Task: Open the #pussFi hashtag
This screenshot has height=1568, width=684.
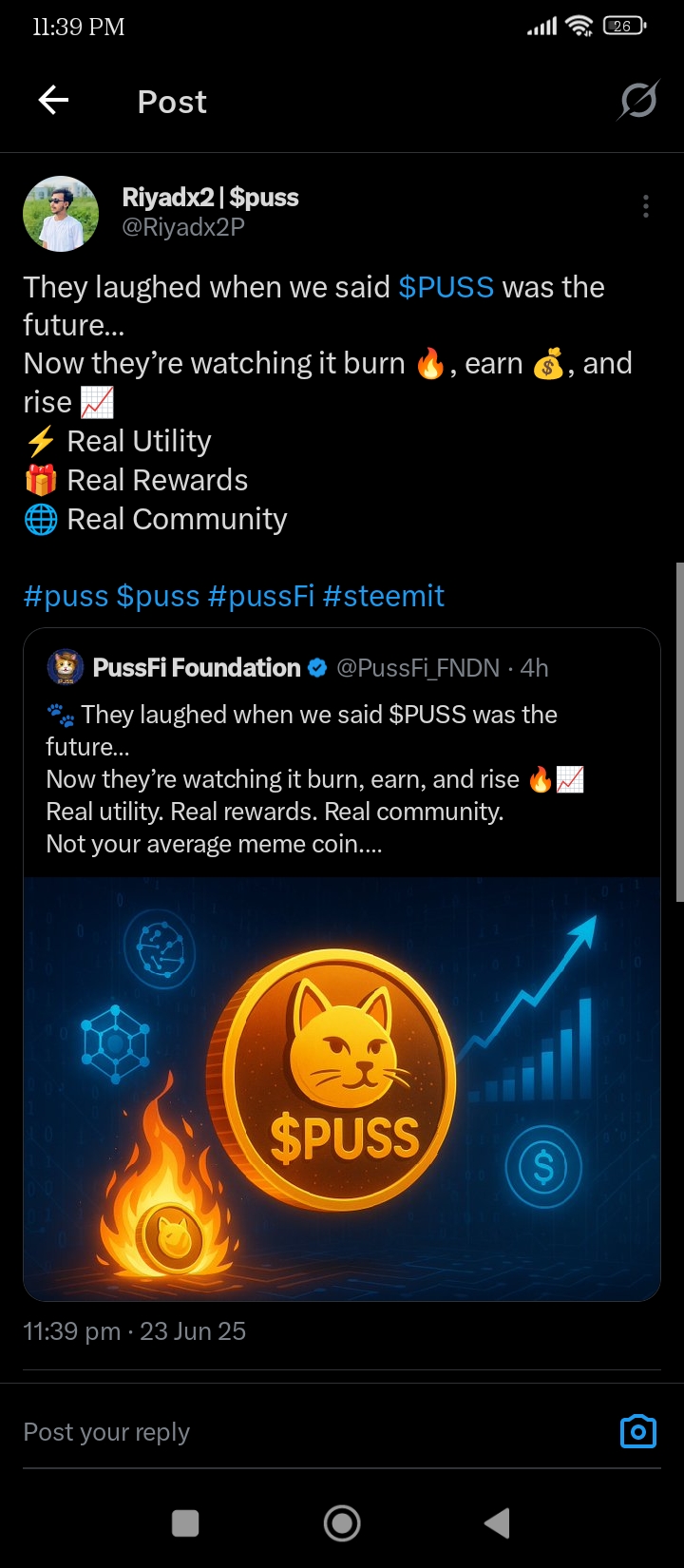Action: coord(261,597)
